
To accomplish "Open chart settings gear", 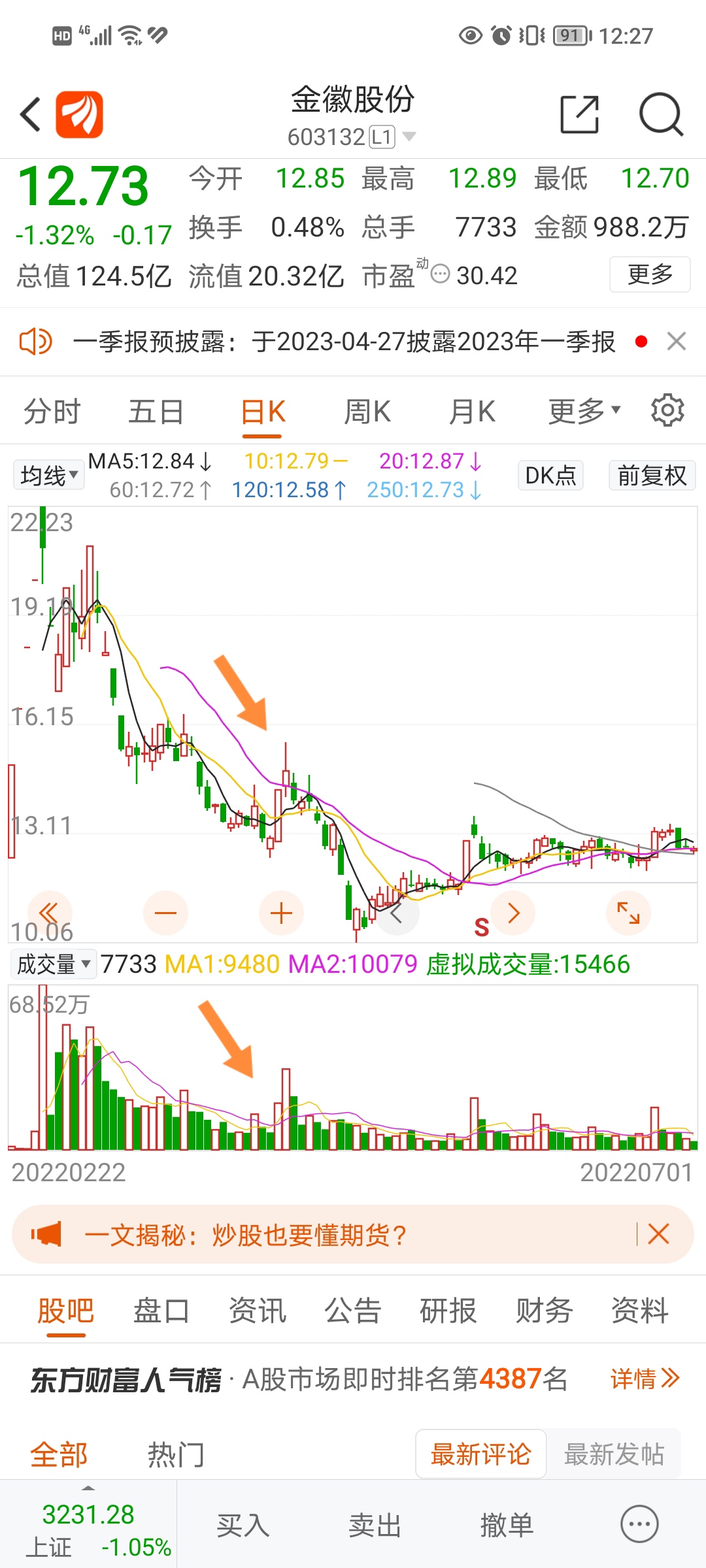I will click(x=667, y=410).
